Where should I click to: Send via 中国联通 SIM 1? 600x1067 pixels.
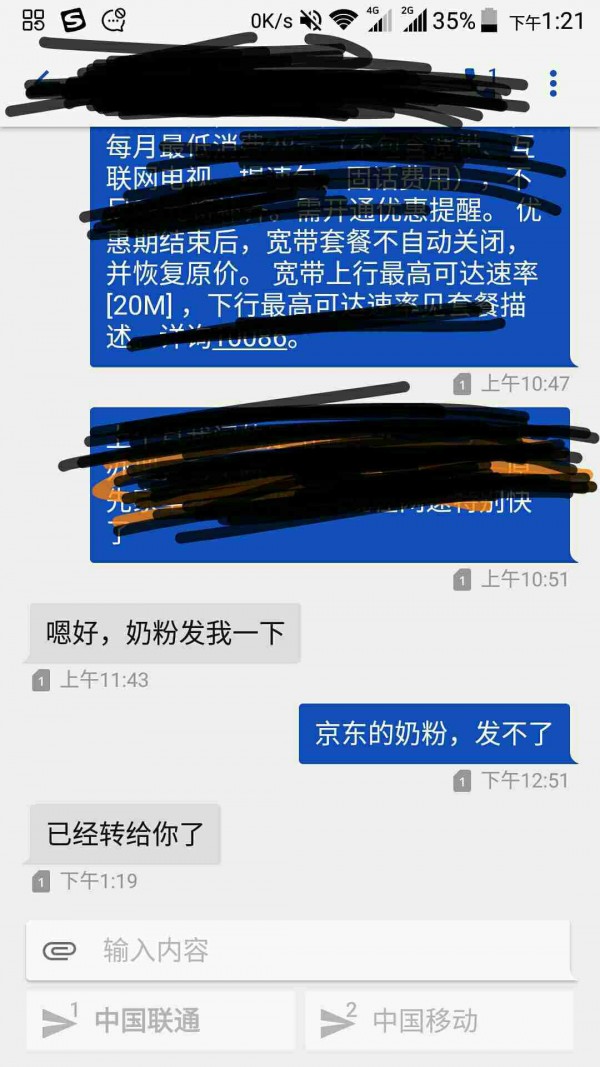coord(160,1021)
